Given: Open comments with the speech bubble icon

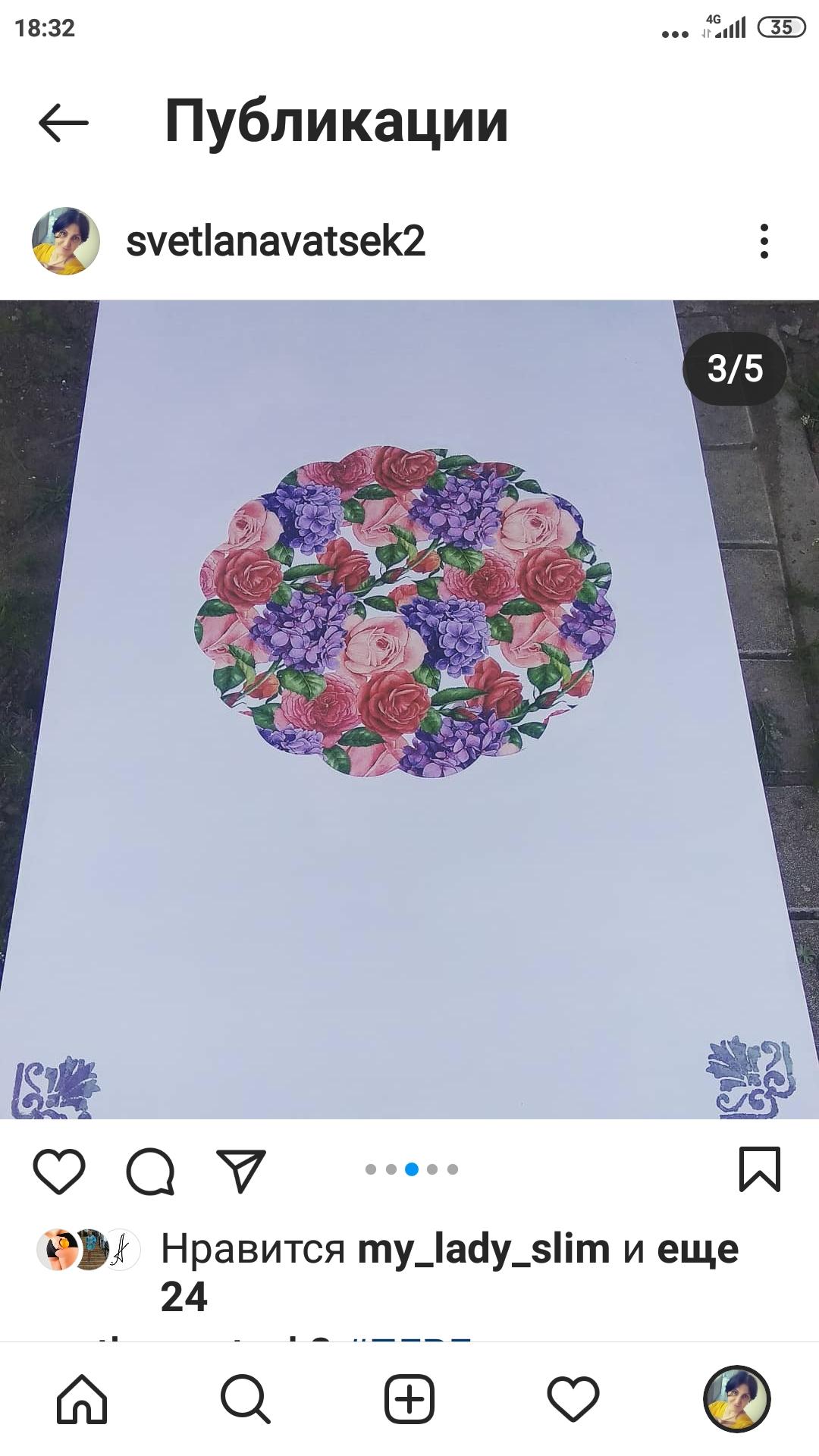Looking at the screenshot, I should click(x=150, y=1171).
